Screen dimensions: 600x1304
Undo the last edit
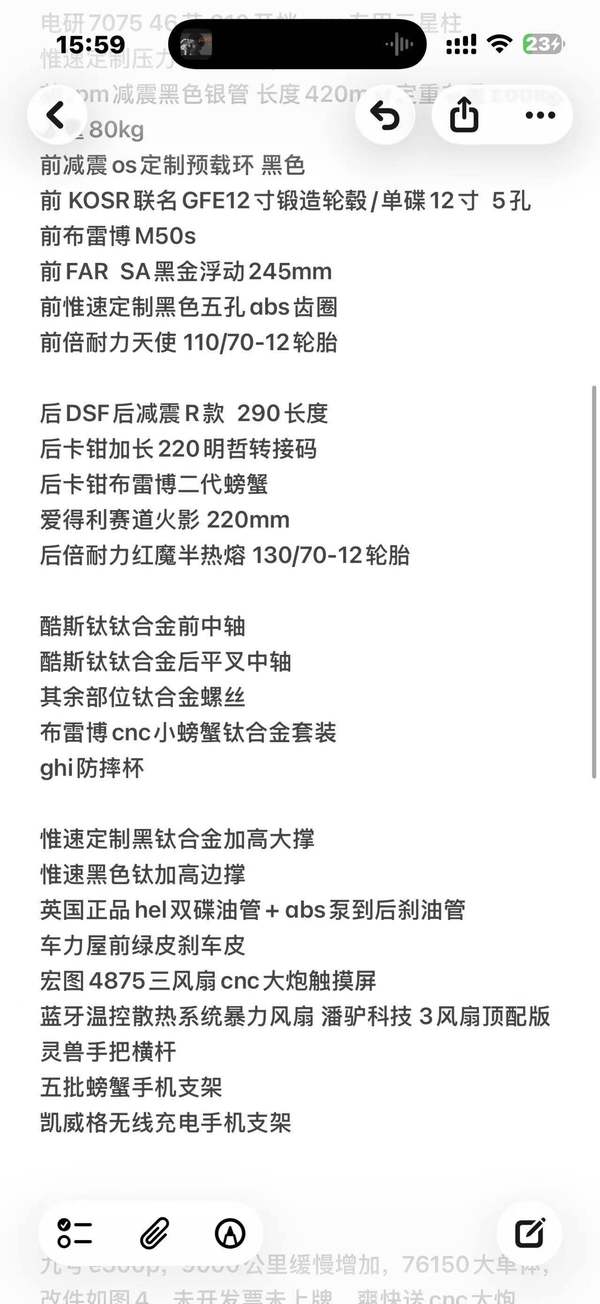[385, 116]
